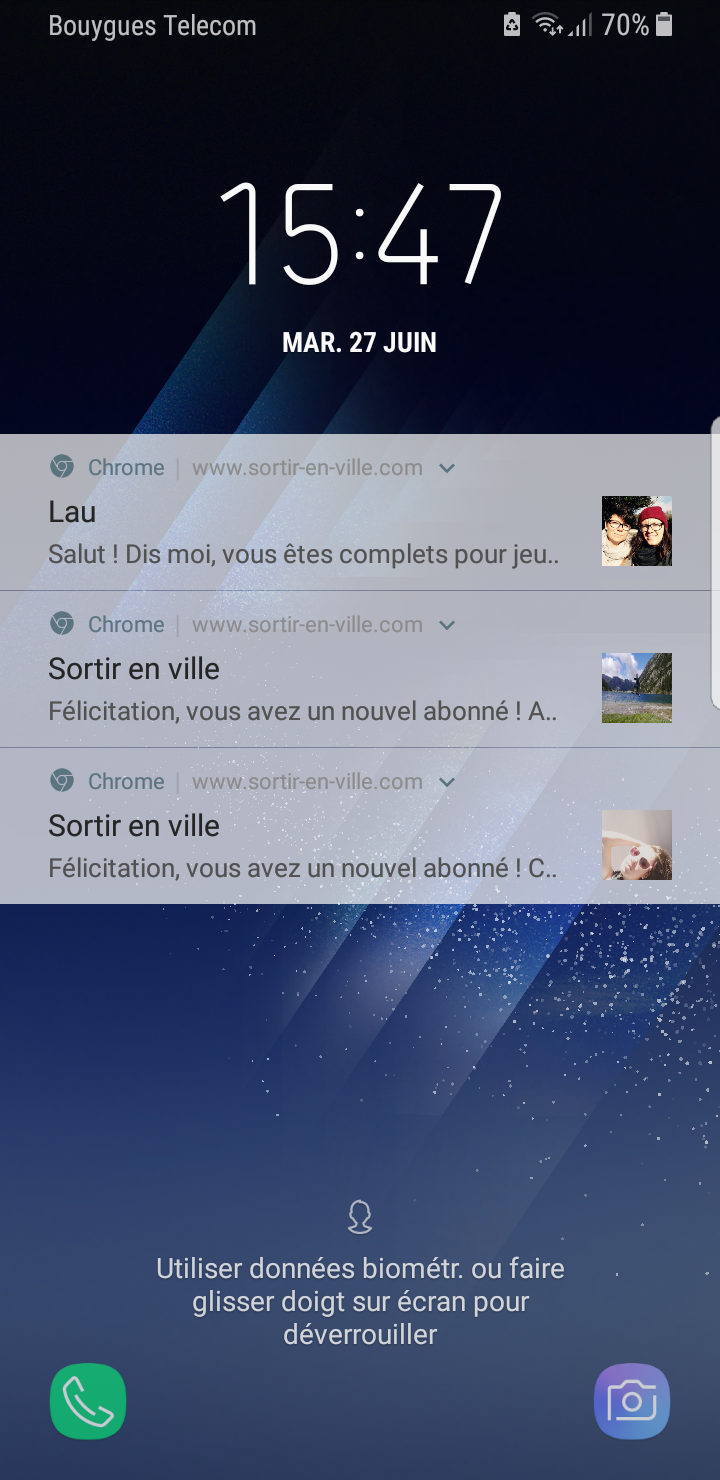Viewport: 720px width, 1480px height.
Task: Open the new subscriber notification with the lake photo
Action: 300,690
